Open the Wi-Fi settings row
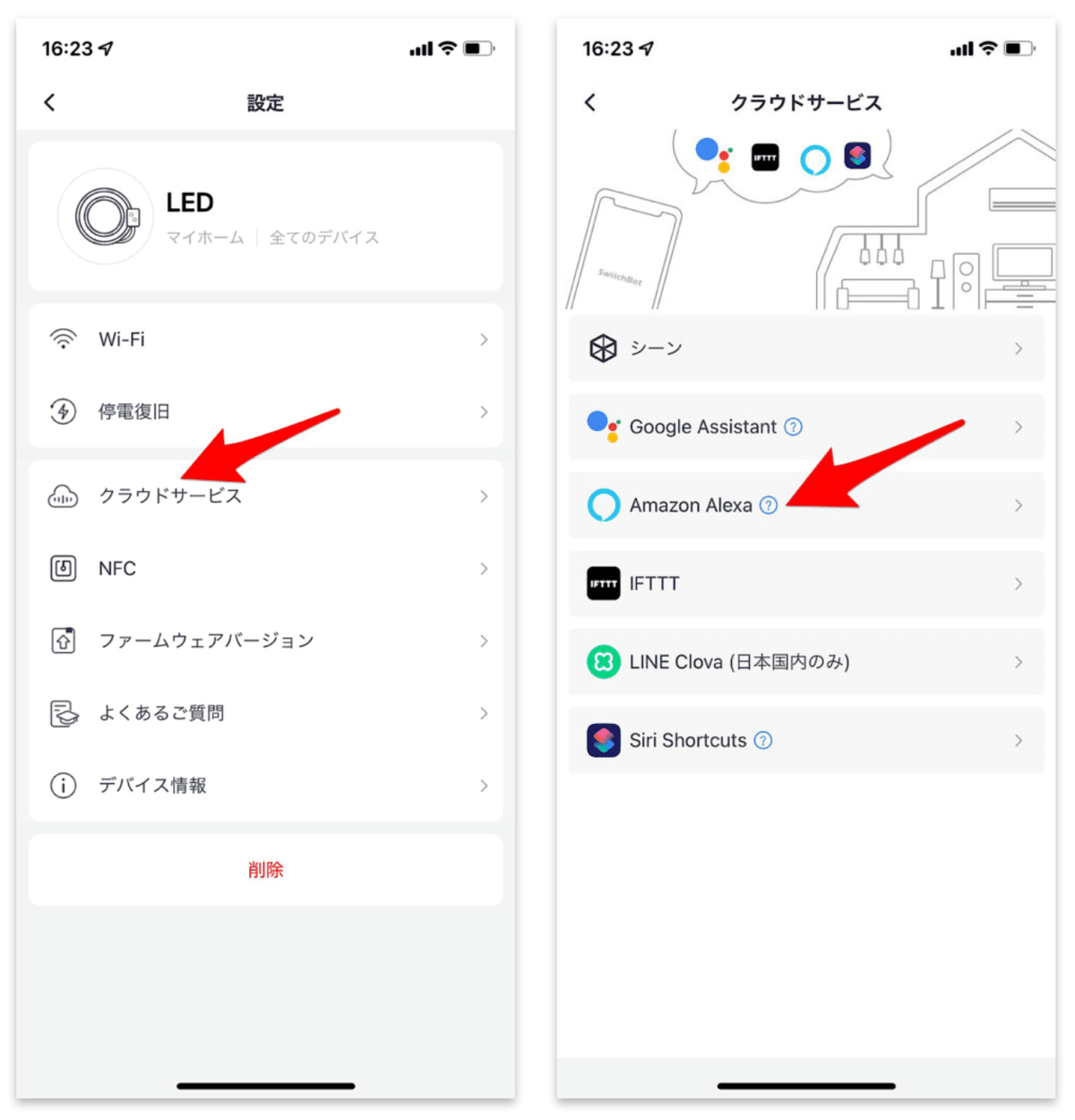The width and height of the screenshot is (1075, 1120). pyautogui.click(x=265, y=340)
